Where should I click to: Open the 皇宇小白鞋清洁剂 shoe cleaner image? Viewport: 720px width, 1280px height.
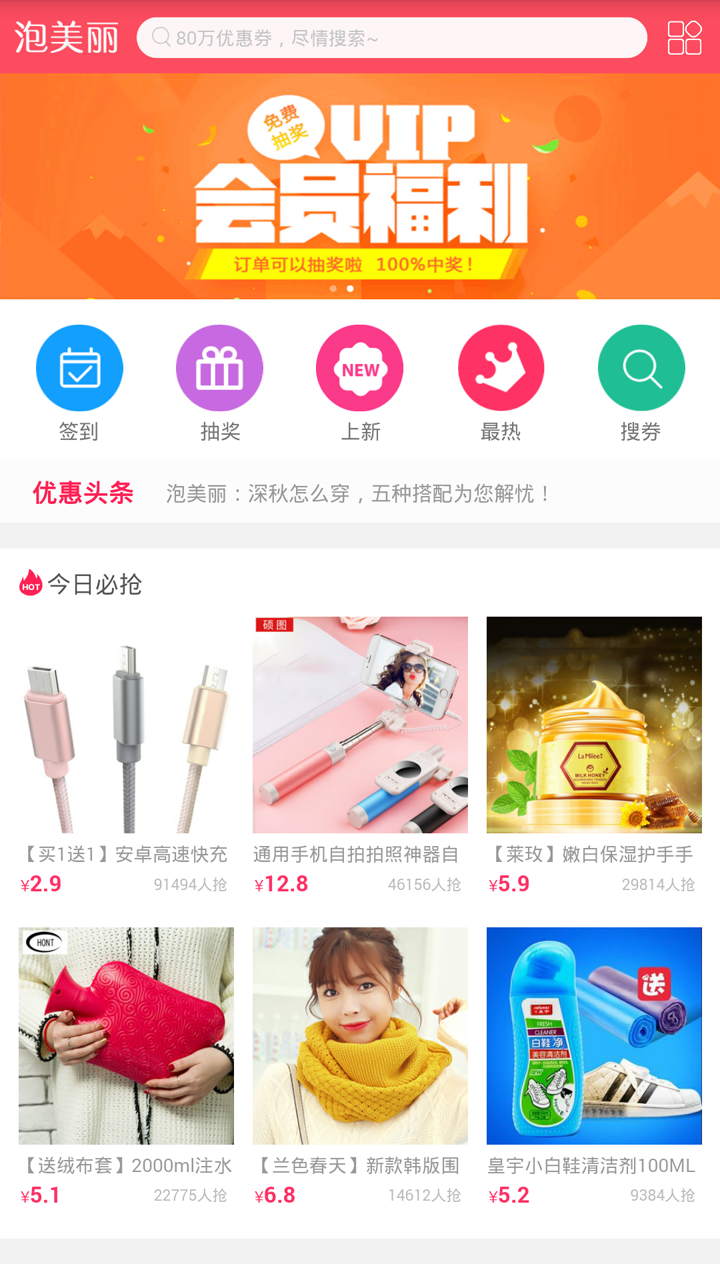coord(593,1036)
